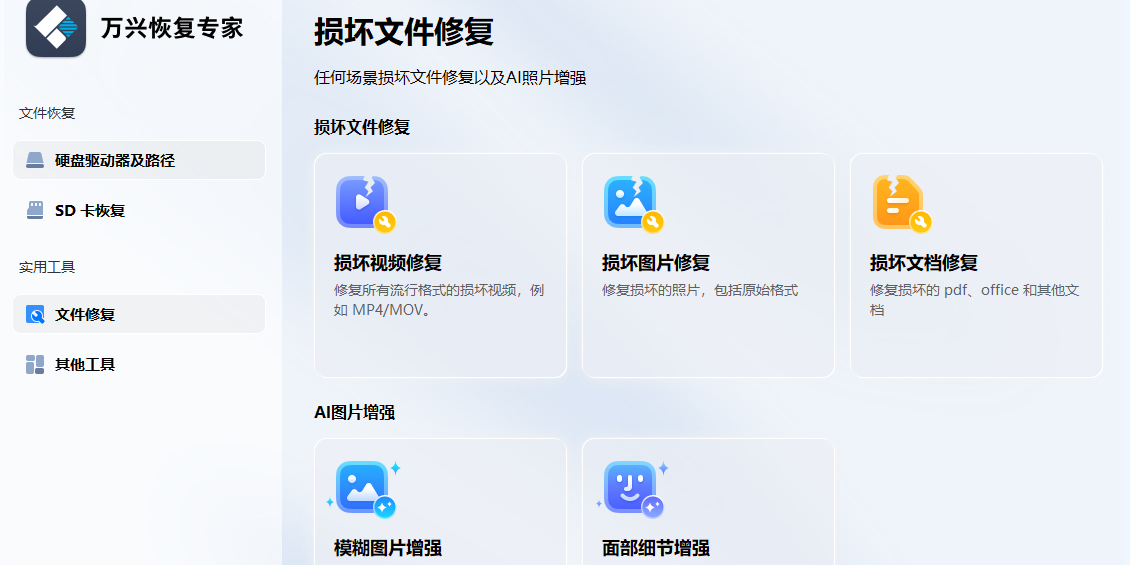Switch to 文件修复 in the sidebar
The image size is (1130, 565).
click(138, 314)
